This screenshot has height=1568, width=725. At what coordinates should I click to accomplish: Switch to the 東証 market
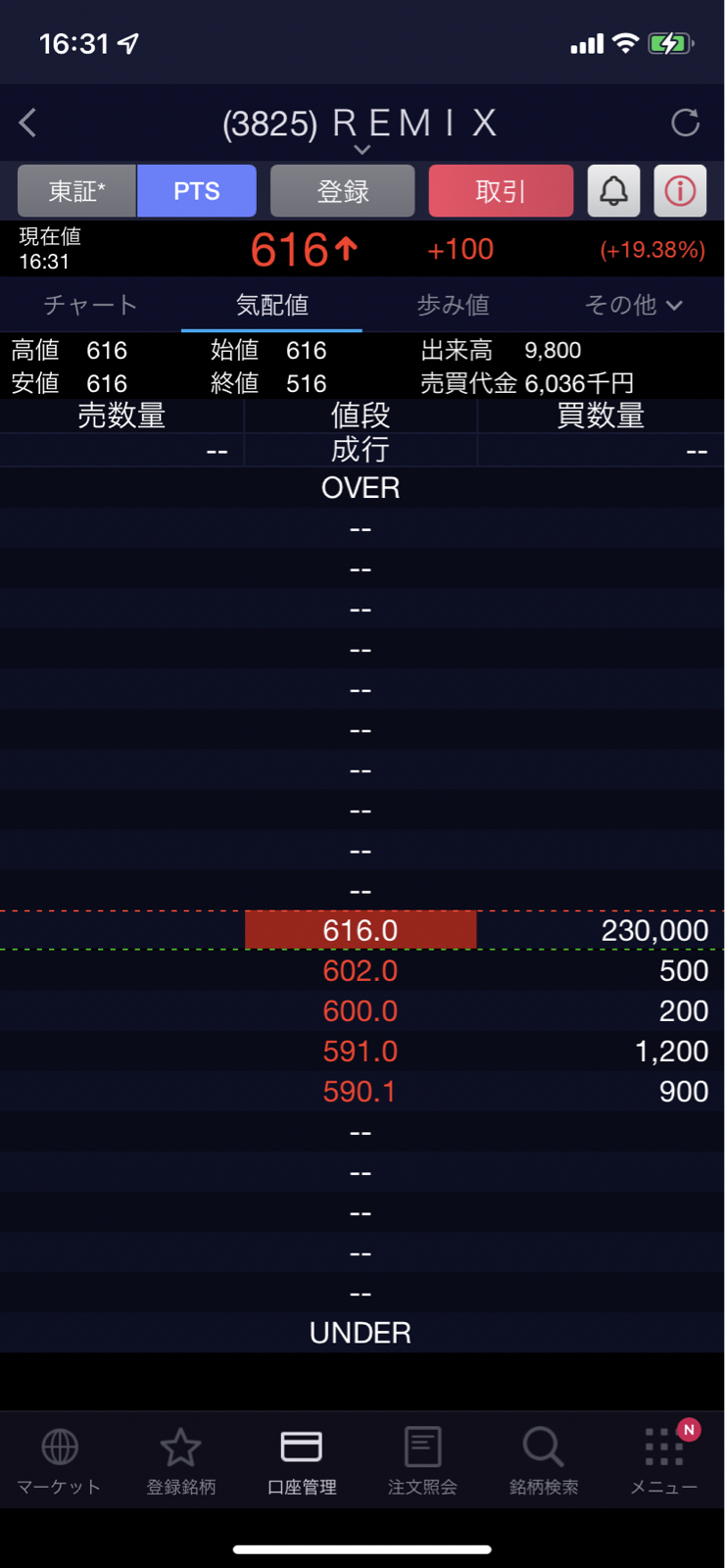click(77, 191)
